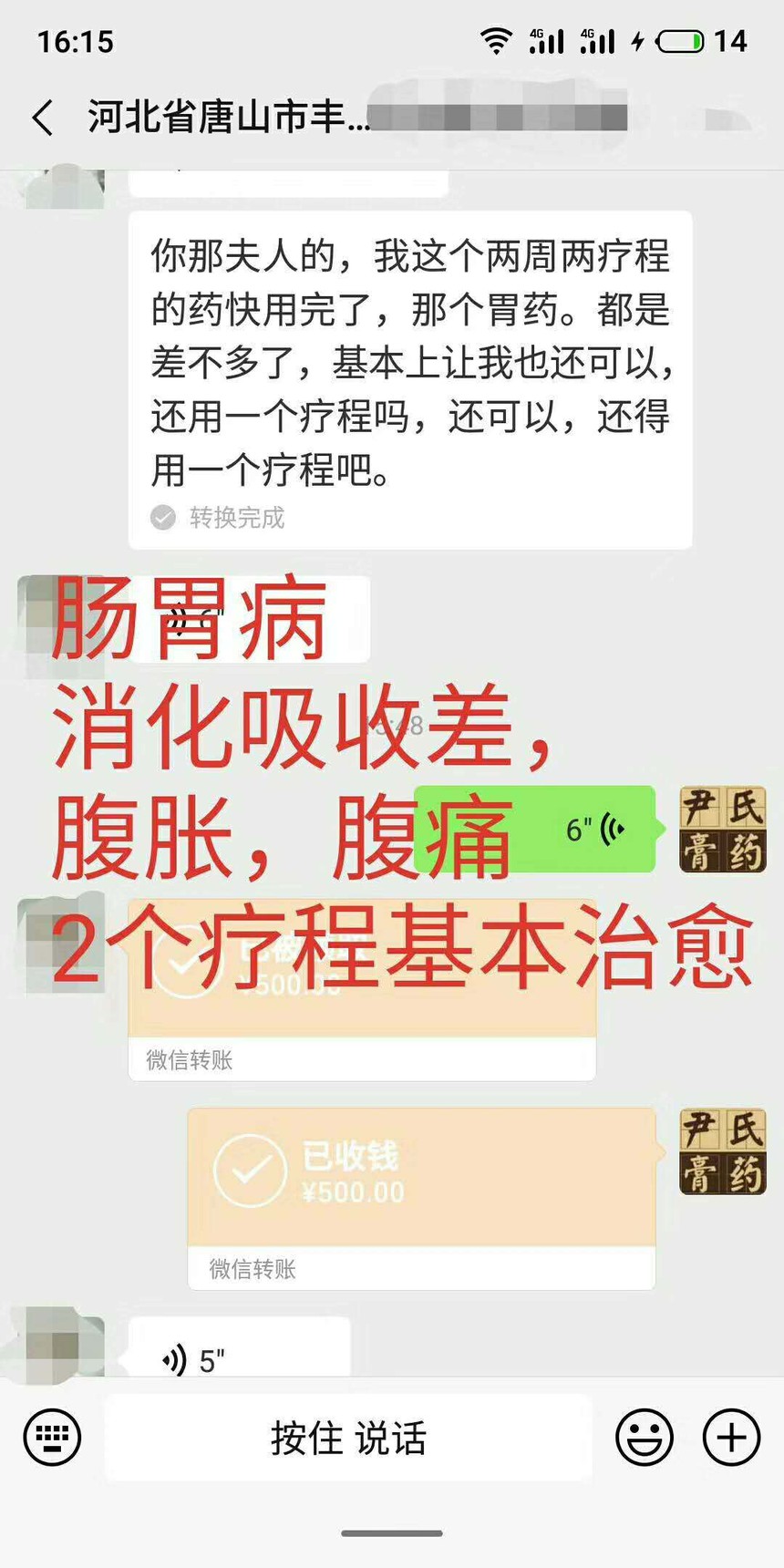Screen dimensions: 784x1568
Task: Open the 已收钱 ¥500.00 transfer card
Action: coord(421,1176)
